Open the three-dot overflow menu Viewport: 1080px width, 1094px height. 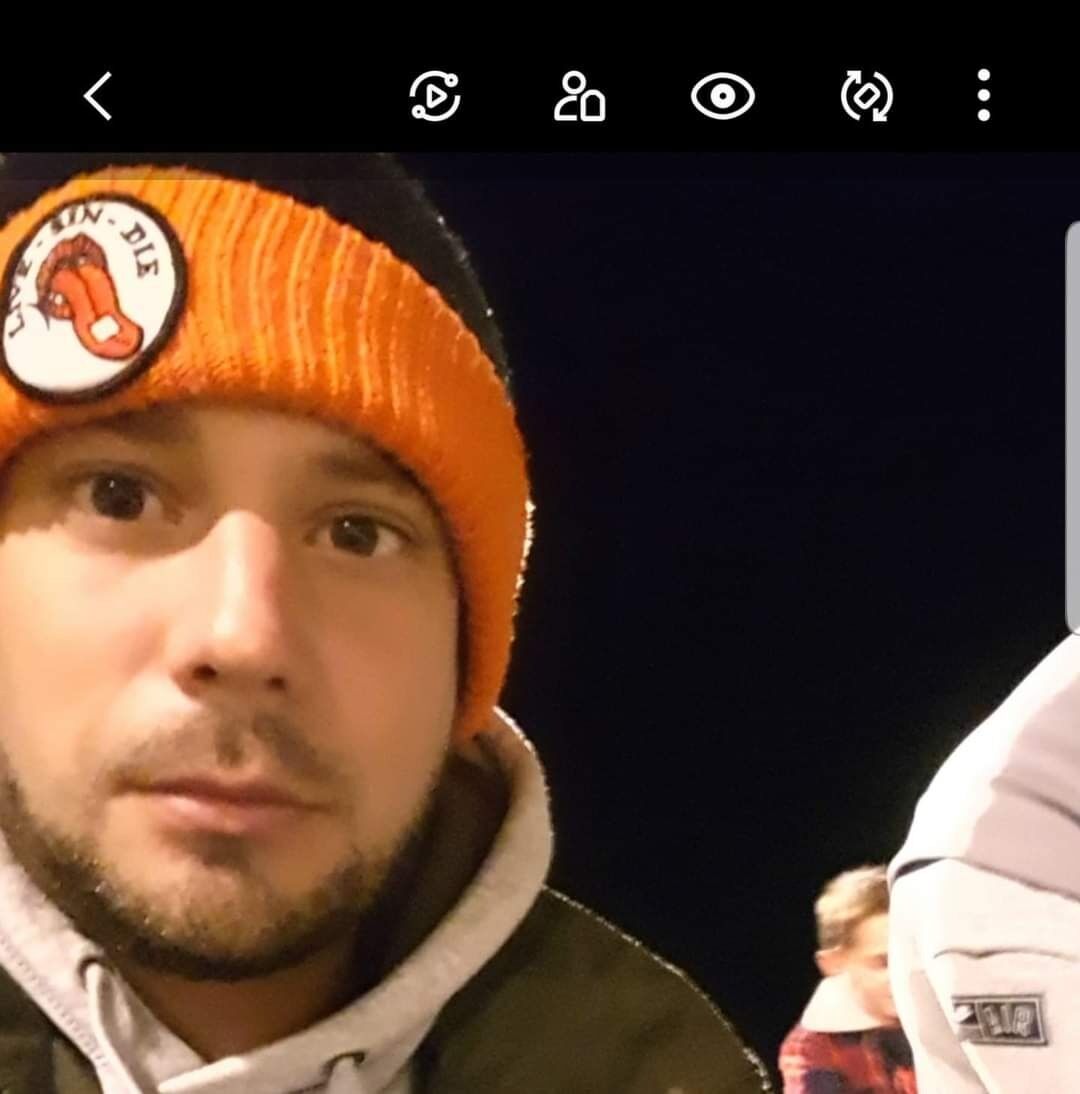[x=984, y=96]
